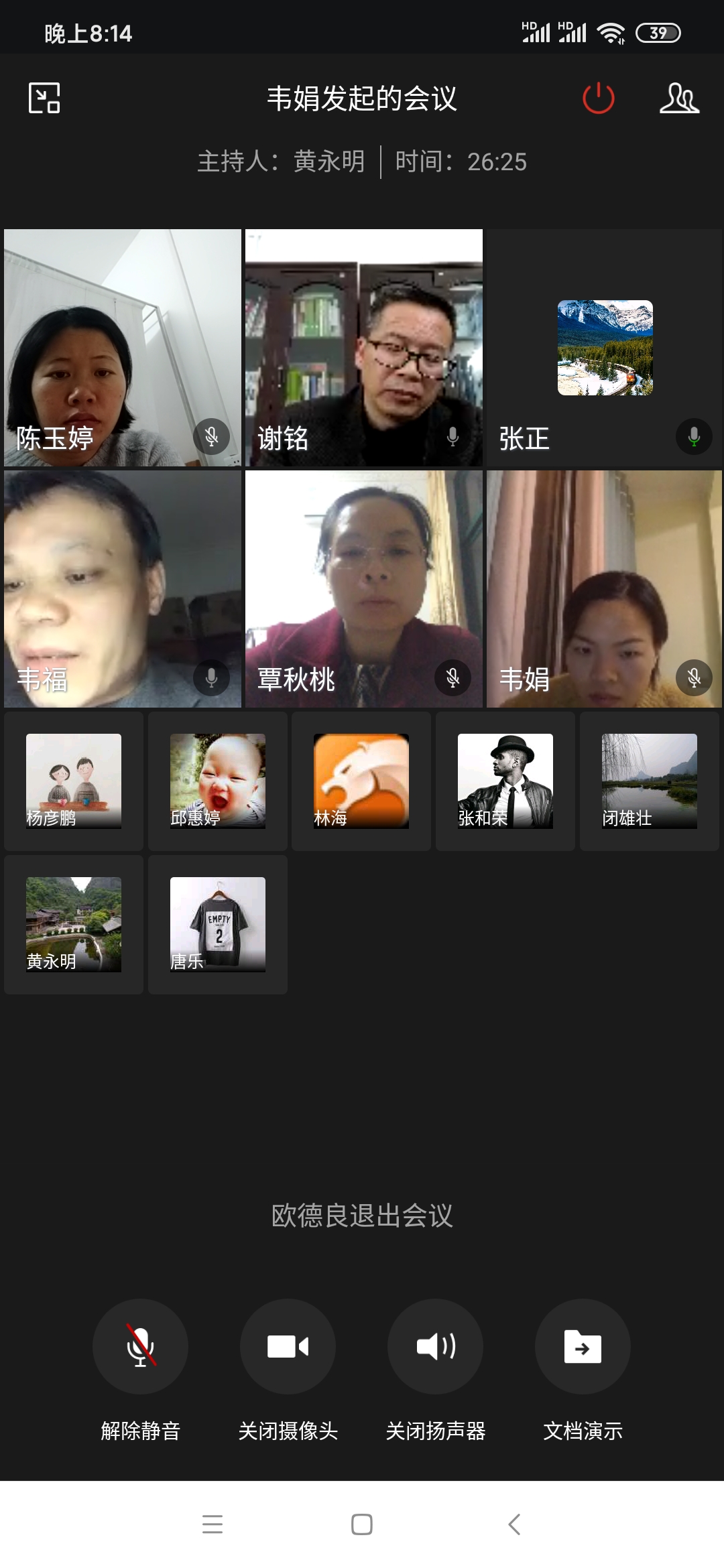Open 谢铭's video feed
Viewport: 724px width, 1568px height.
click(364, 348)
